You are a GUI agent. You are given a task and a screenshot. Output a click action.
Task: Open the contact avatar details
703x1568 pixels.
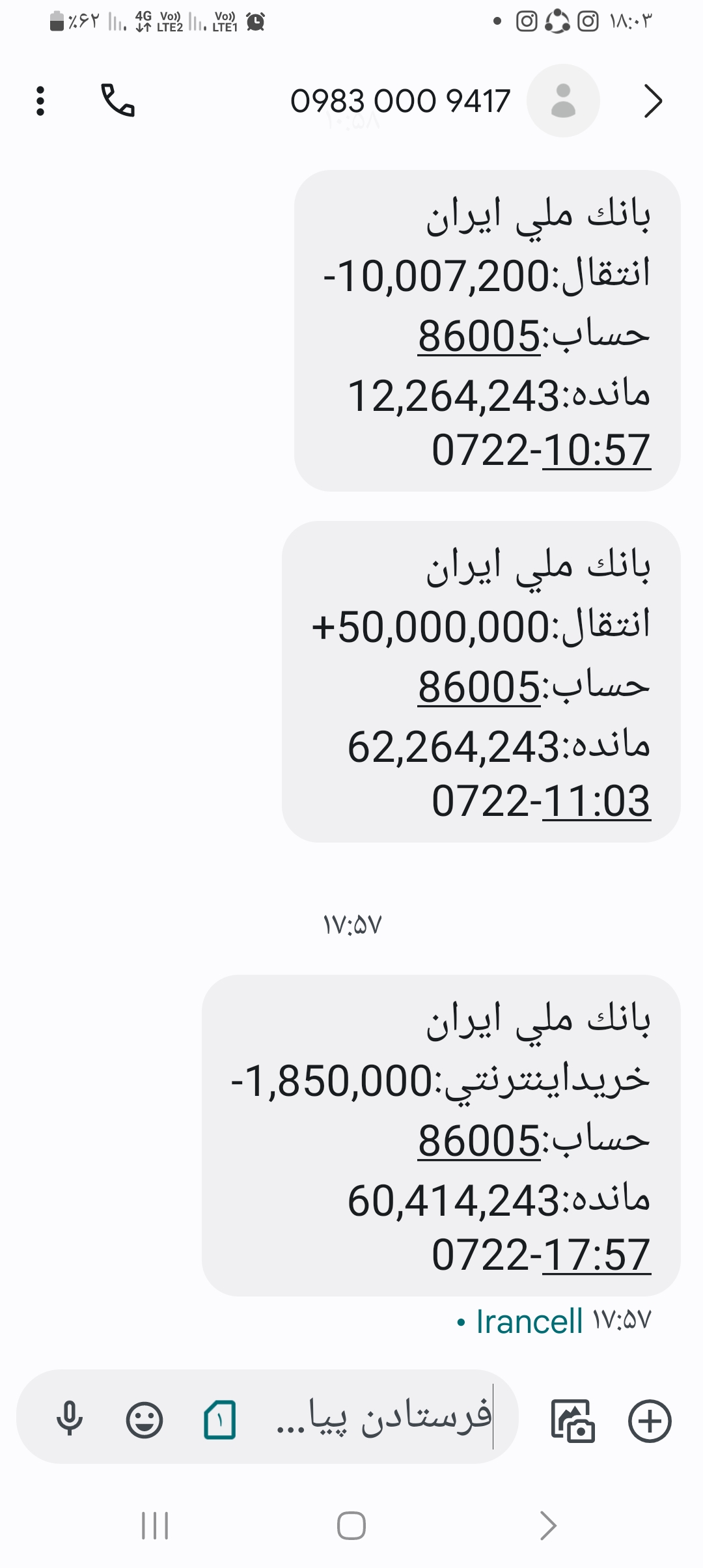[x=563, y=101]
